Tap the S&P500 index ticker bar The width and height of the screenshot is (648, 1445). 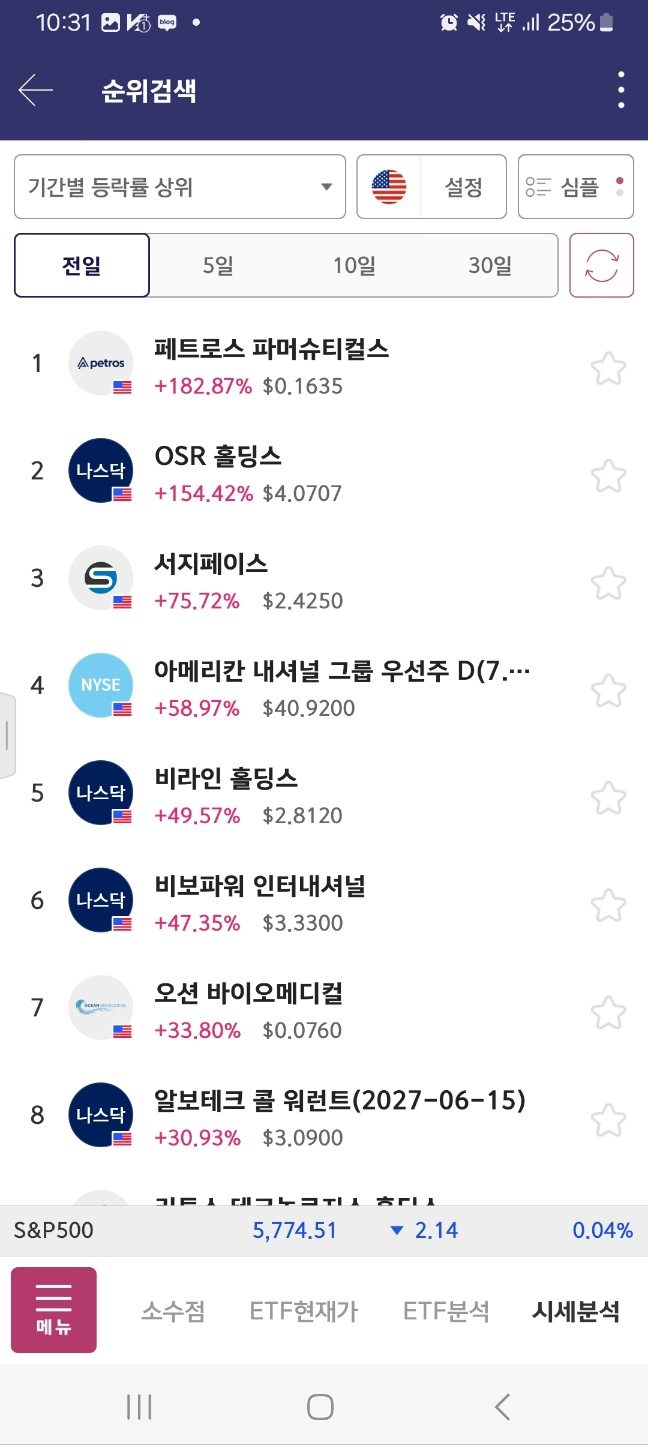coord(324,1230)
